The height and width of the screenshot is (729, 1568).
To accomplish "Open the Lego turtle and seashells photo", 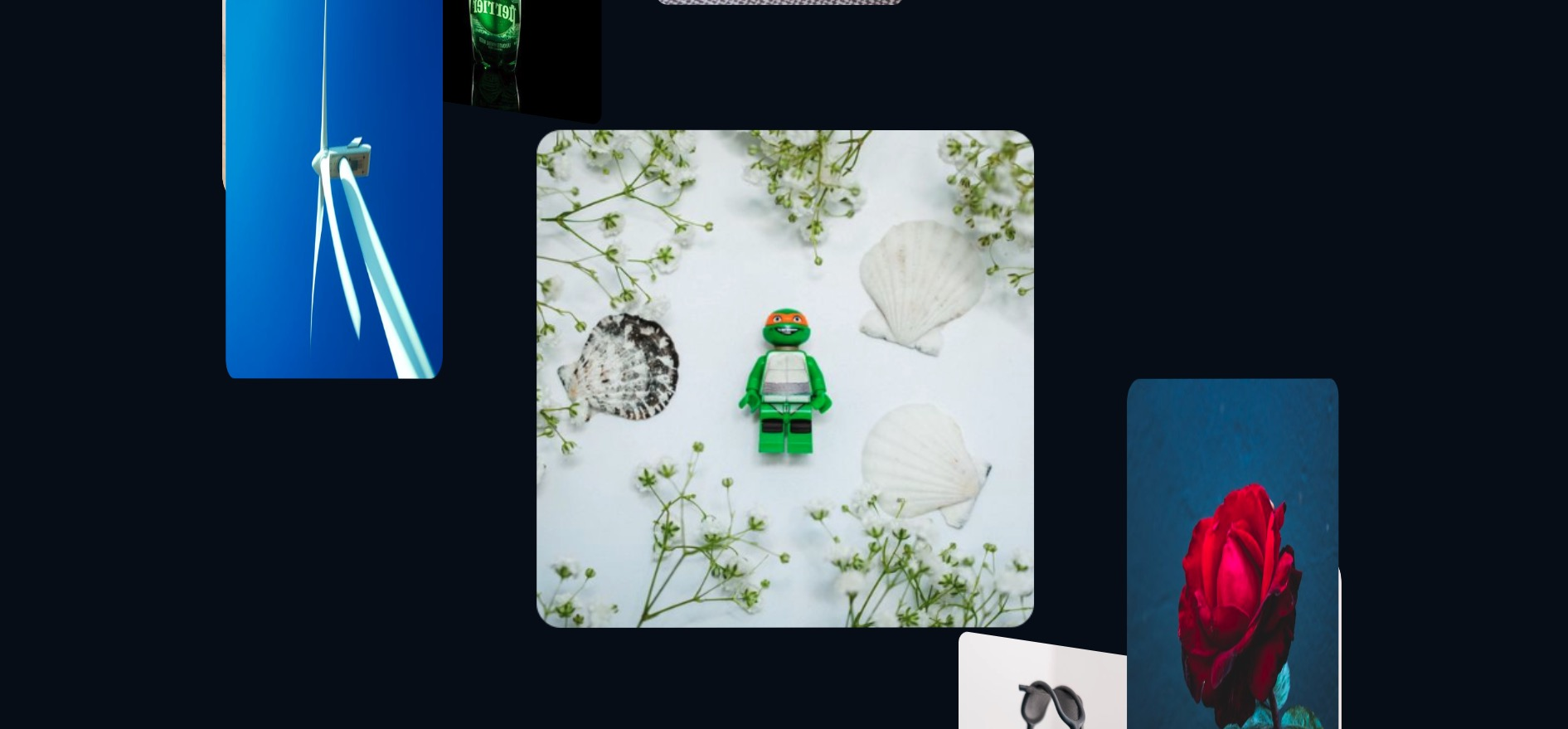I will (x=784, y=378).
